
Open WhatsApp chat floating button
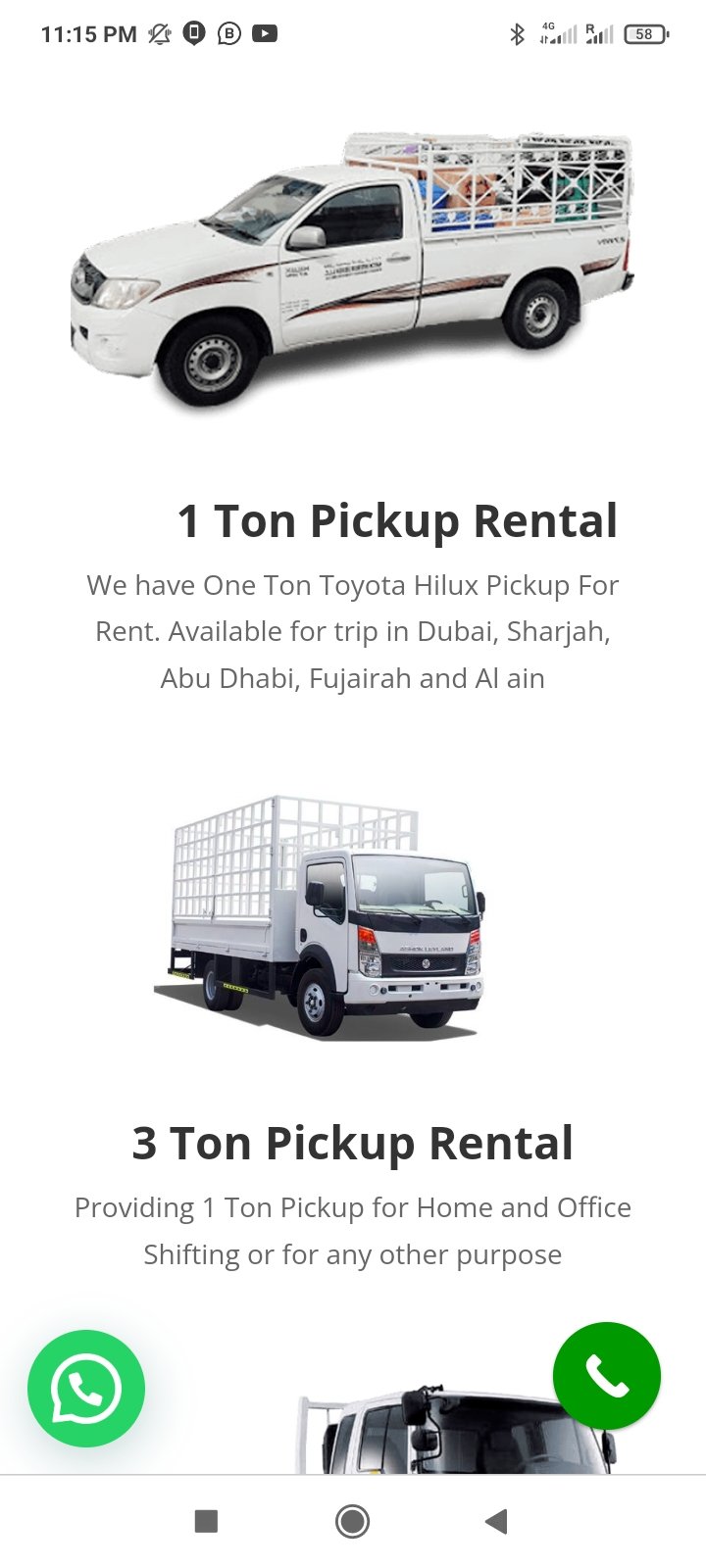tap(86, 1388)
